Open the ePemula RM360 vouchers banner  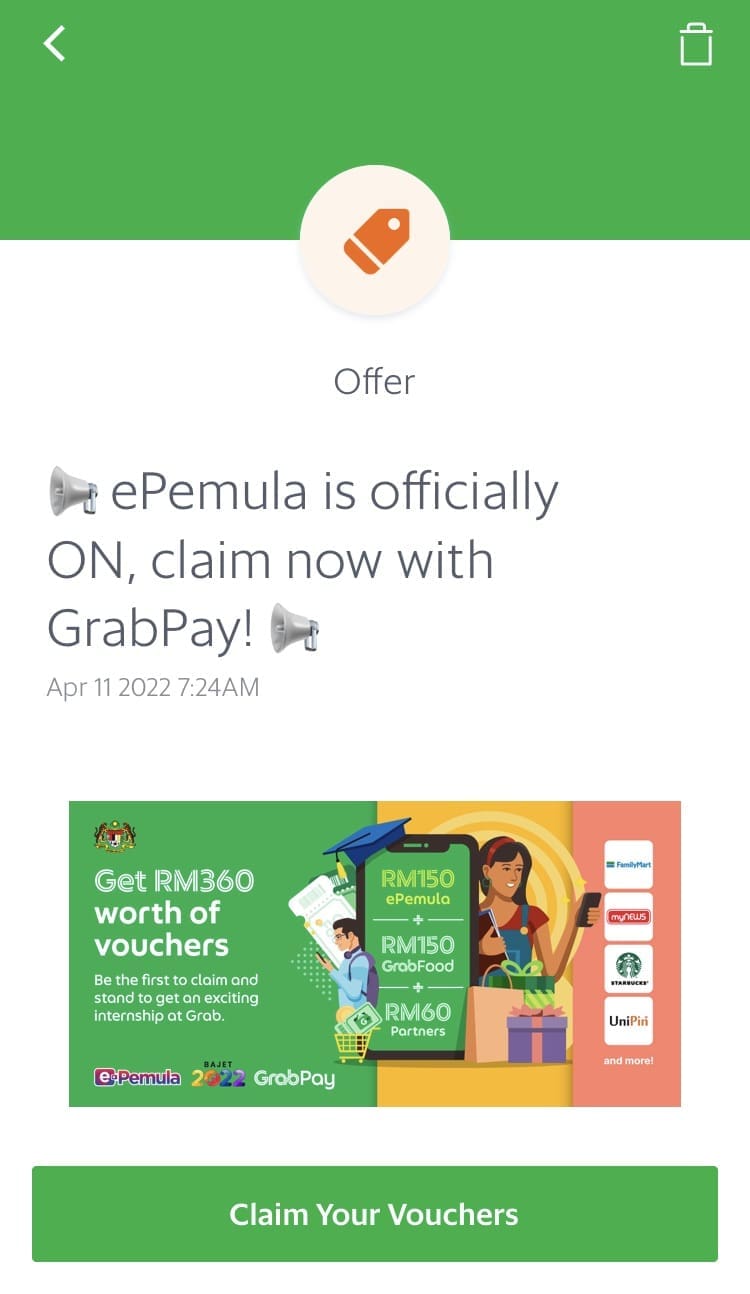coord(375,953)
